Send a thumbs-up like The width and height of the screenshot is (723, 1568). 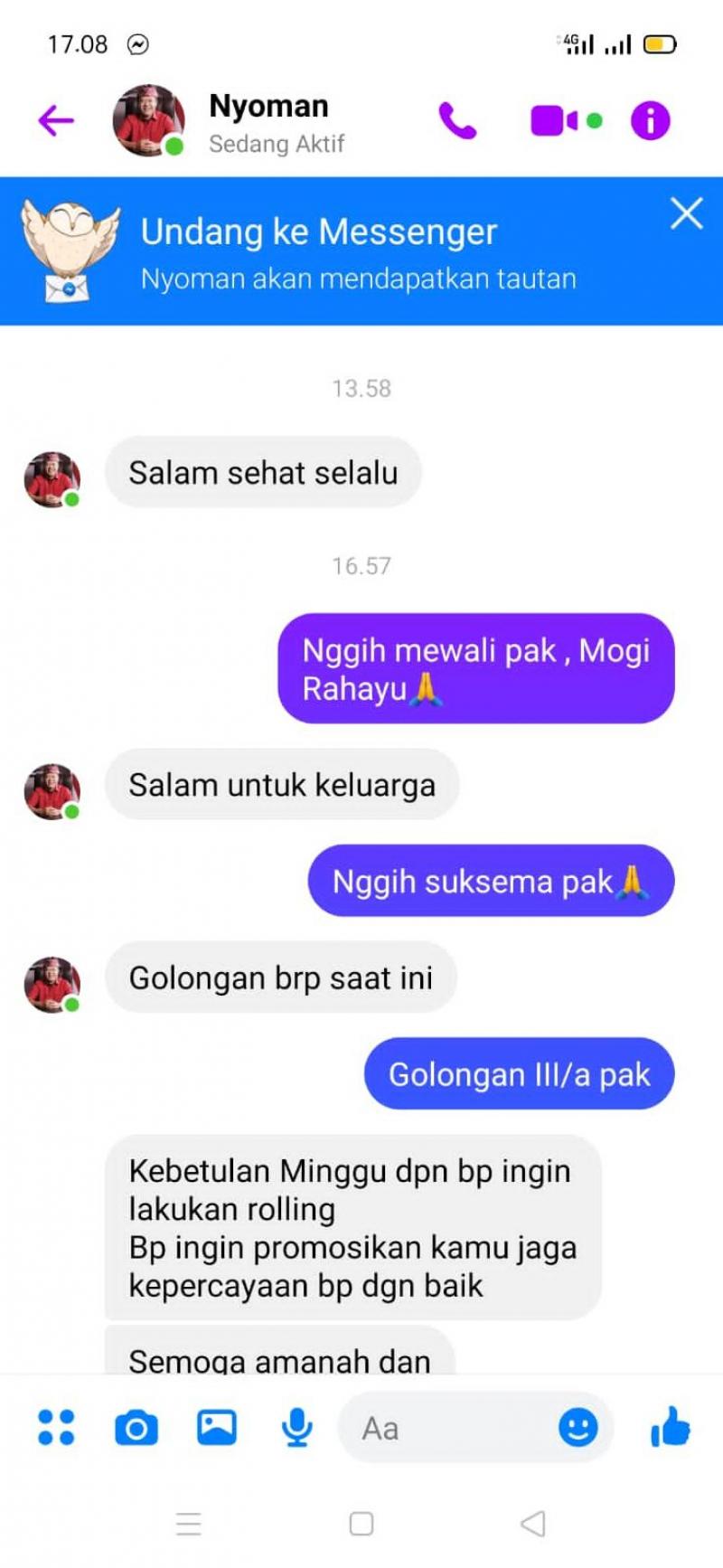click(670, 1428)
